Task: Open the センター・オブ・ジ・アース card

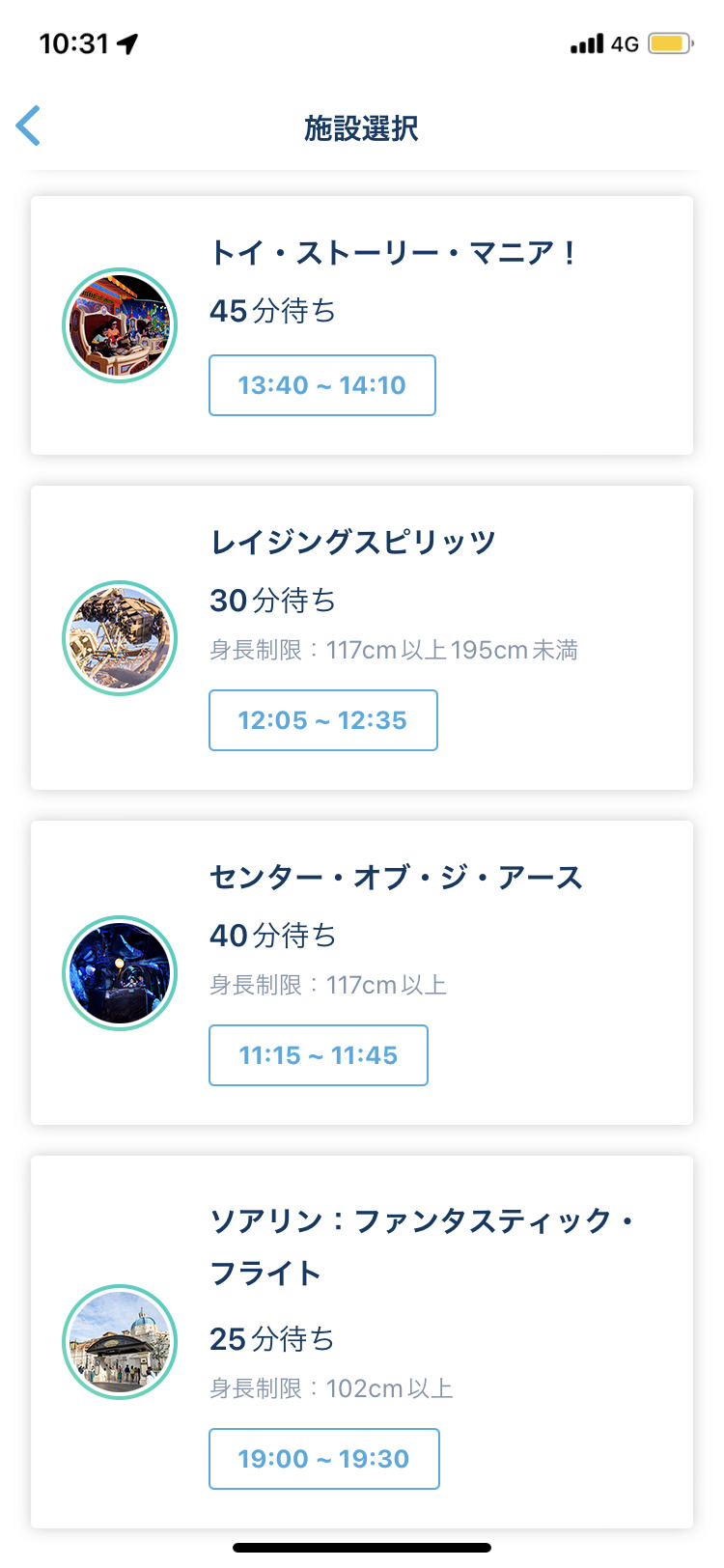Action: point(362,973)
